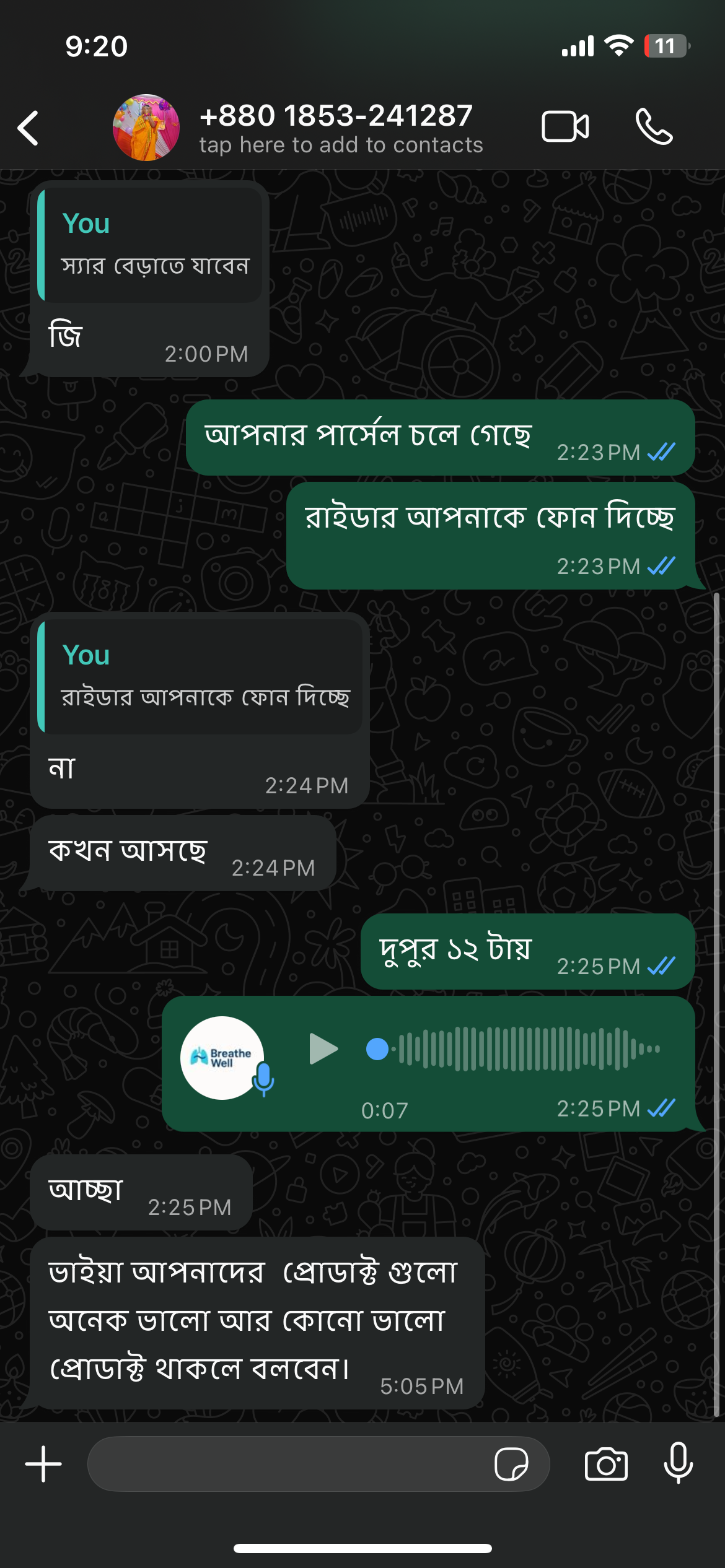The height and width of the screenshot is (1568, 725).
Task: Start a video call
Action: pos(565,127)
